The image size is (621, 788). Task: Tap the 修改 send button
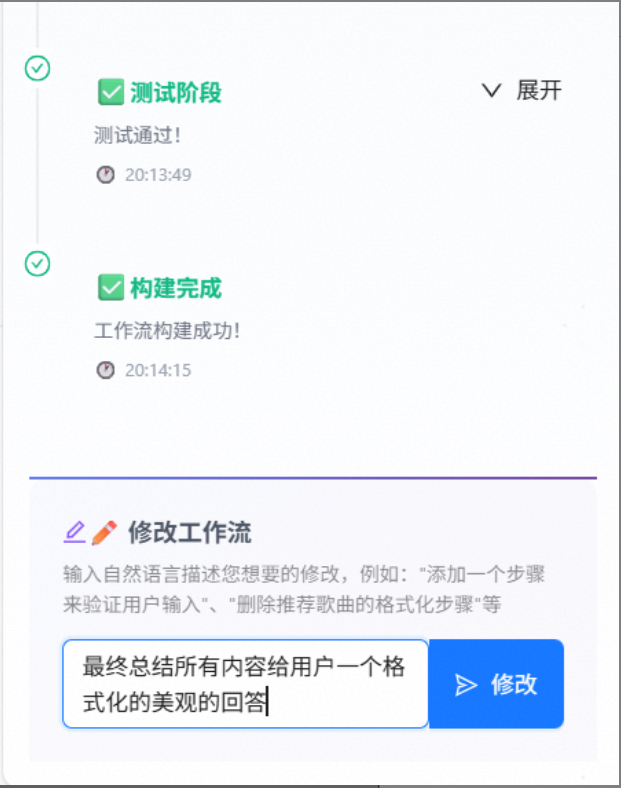[496, 684]
